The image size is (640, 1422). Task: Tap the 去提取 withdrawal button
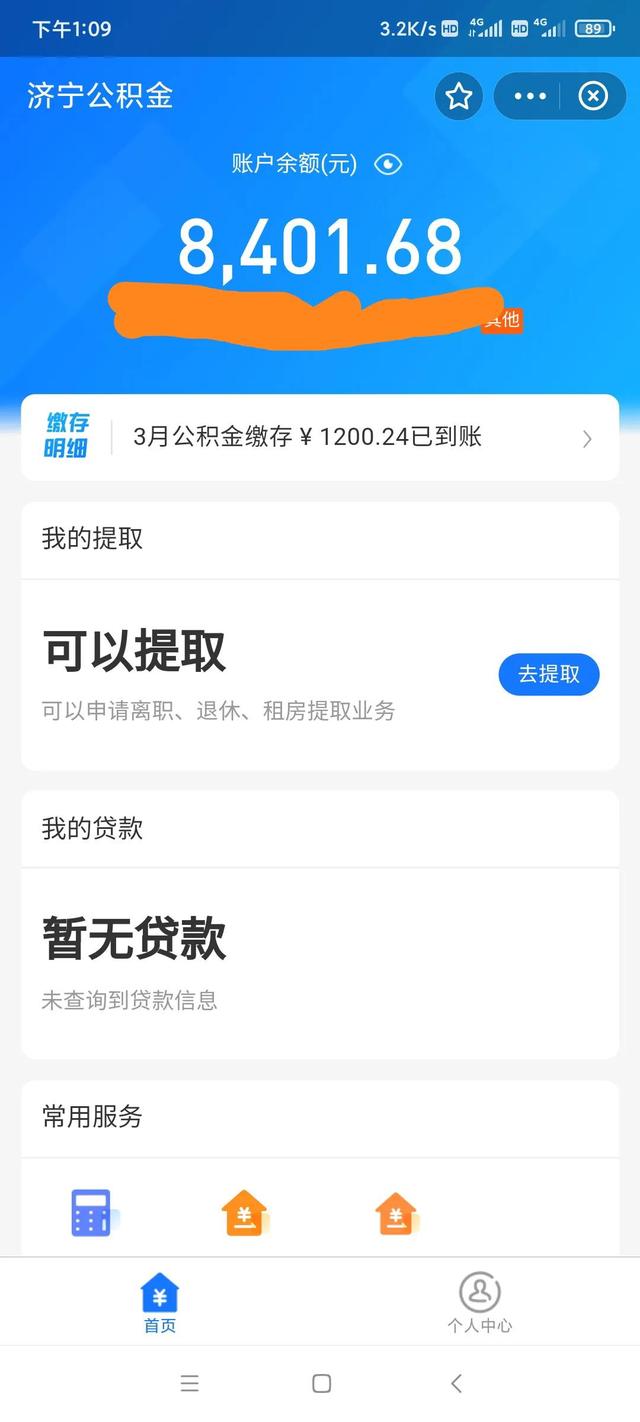[x=548, y=675]
